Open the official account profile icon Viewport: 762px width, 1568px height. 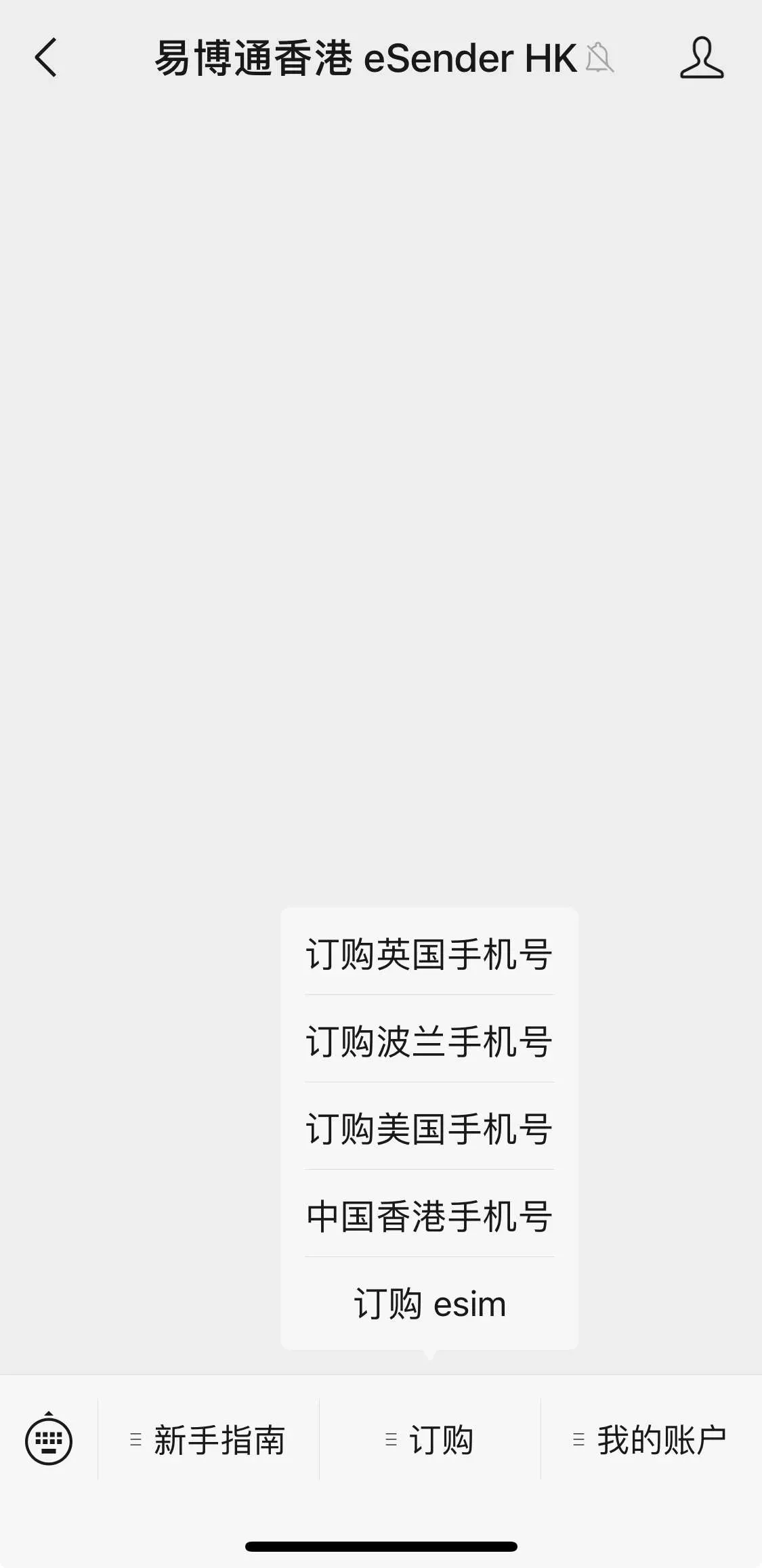click(x=702, y=58)
